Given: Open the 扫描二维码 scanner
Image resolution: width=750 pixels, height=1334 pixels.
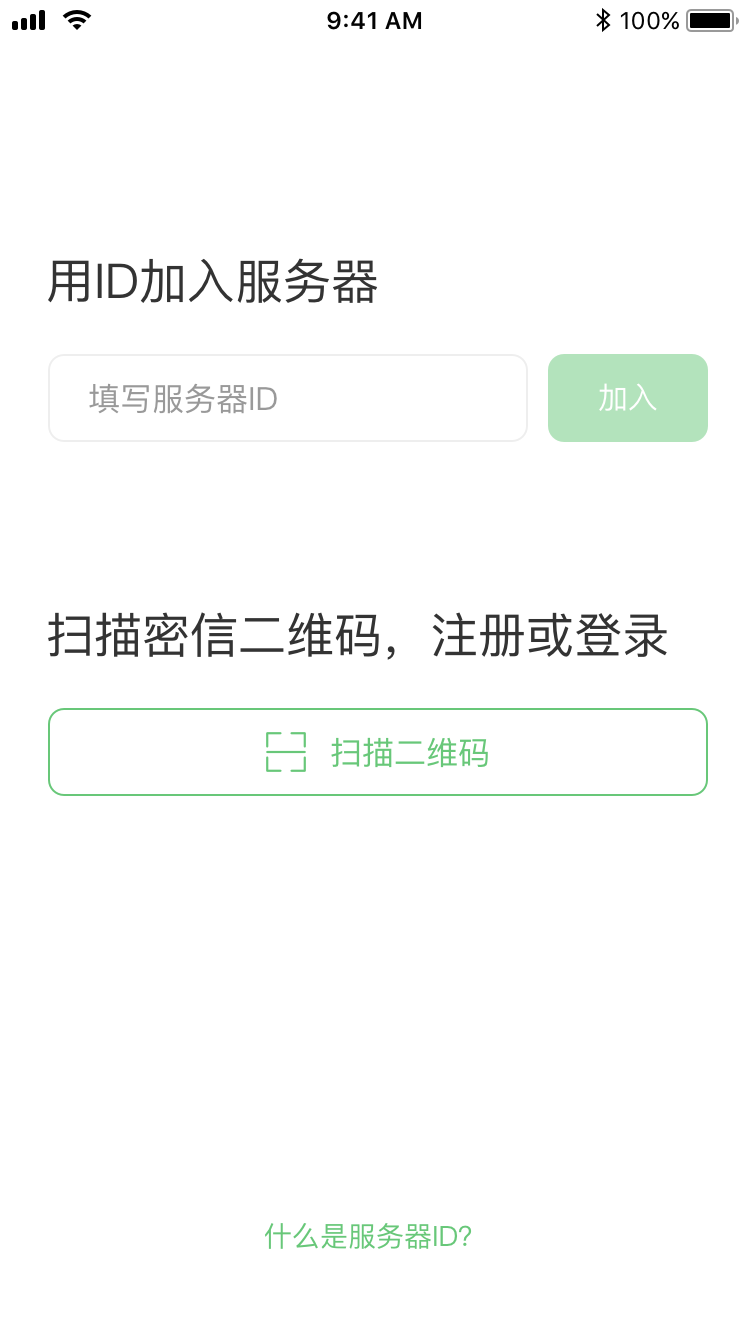Looking at the screenshot, I should [378, 752].
